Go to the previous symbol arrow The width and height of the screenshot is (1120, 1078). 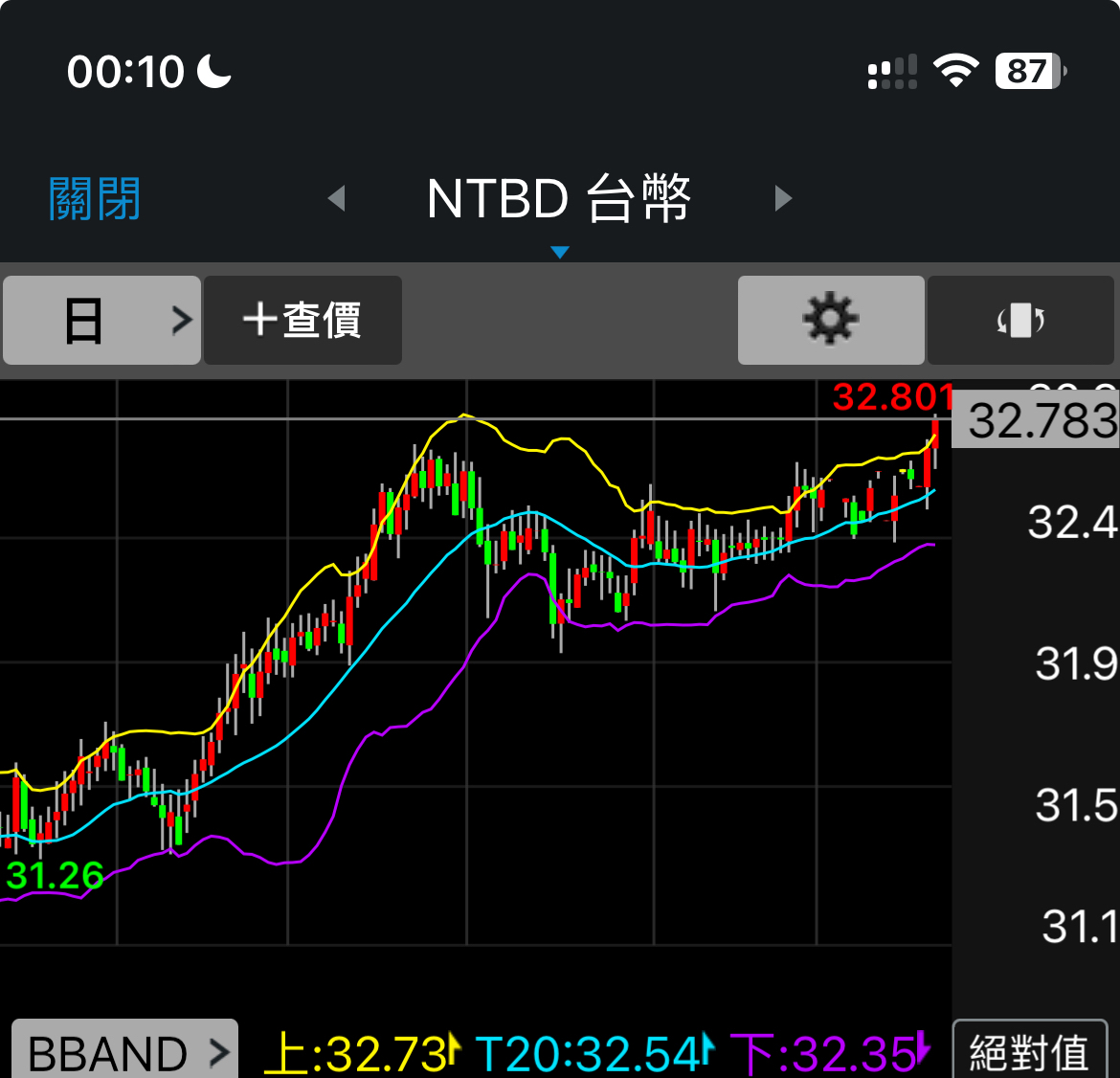(336, 198)
